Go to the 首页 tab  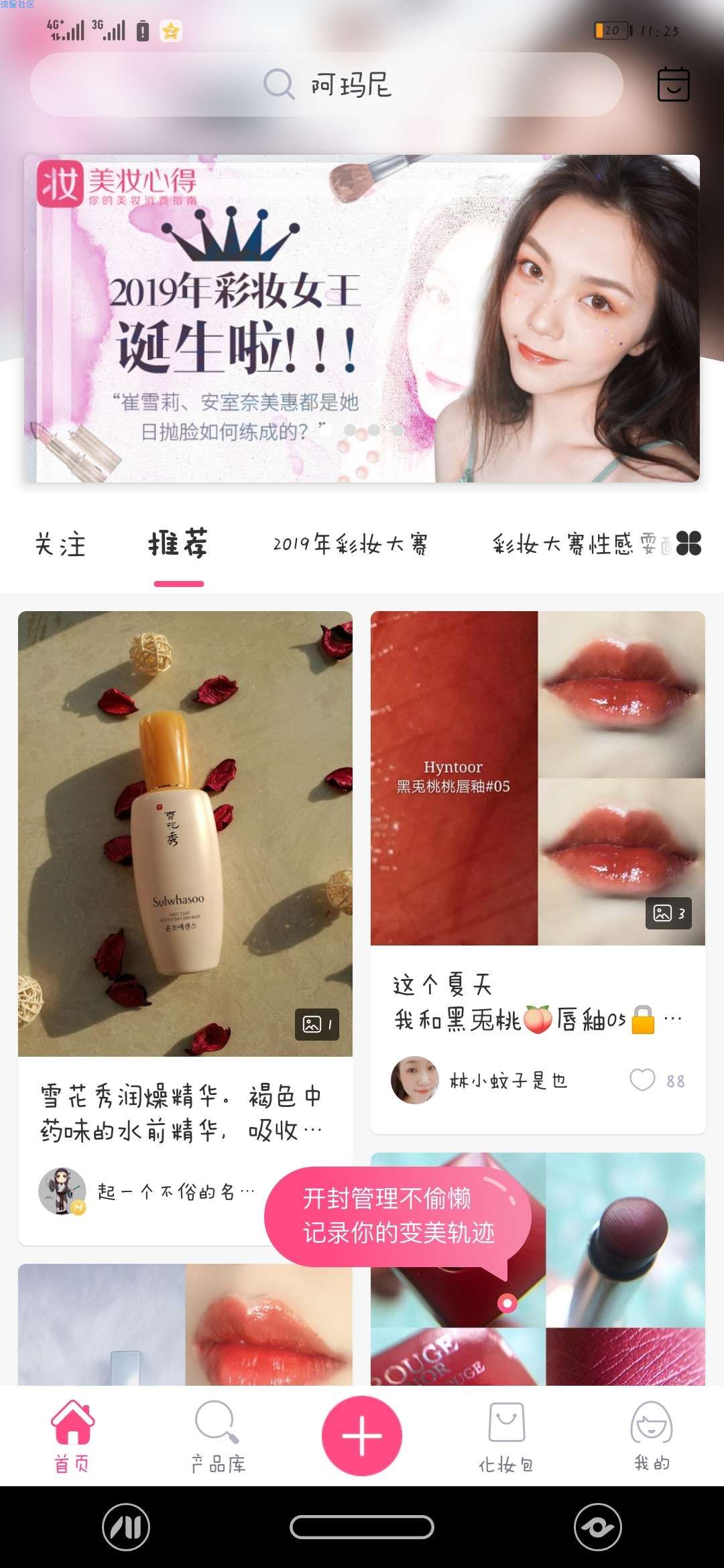tap(72, 1435)
